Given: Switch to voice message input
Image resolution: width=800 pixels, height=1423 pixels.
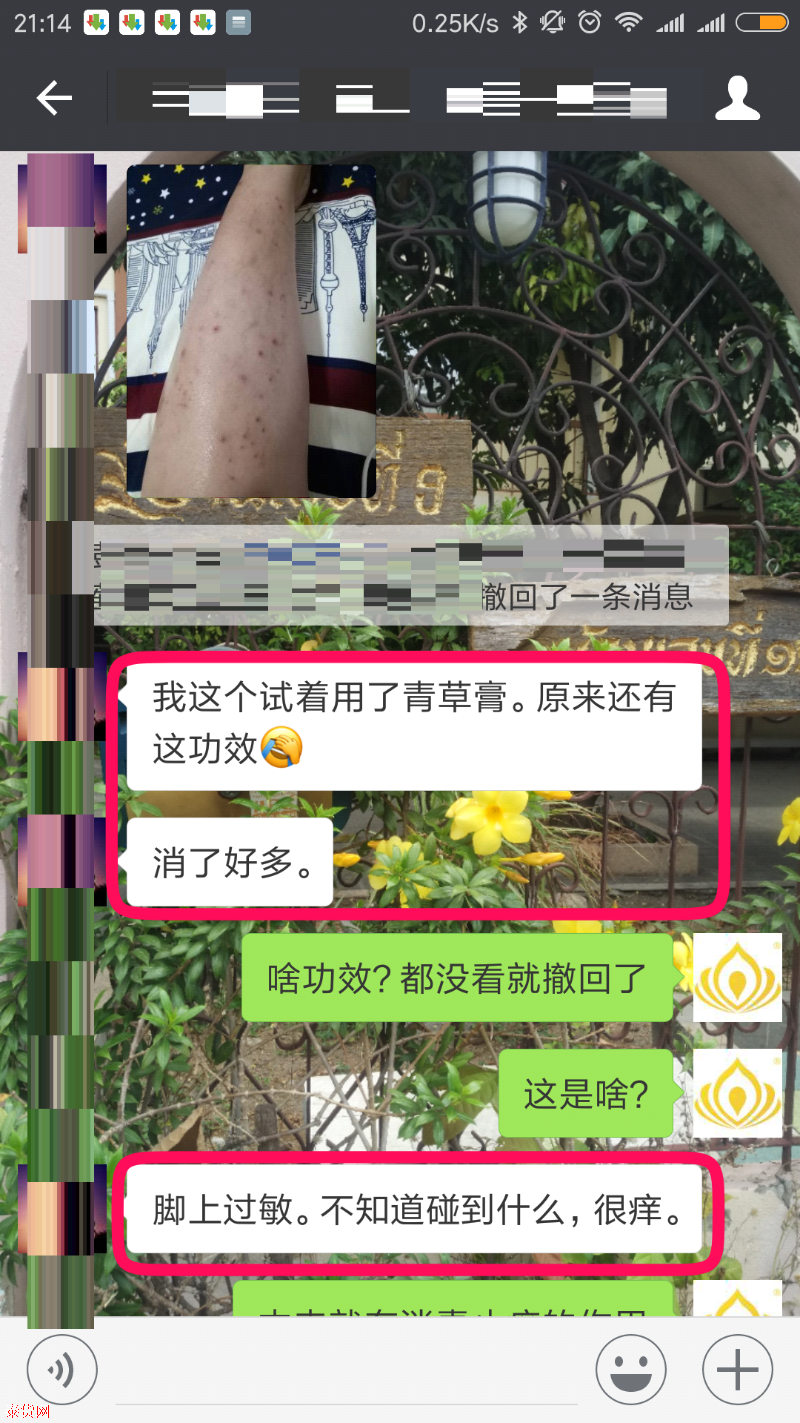Looking at the screenshot, I should pyautogui.click(x=62, y=1370).
